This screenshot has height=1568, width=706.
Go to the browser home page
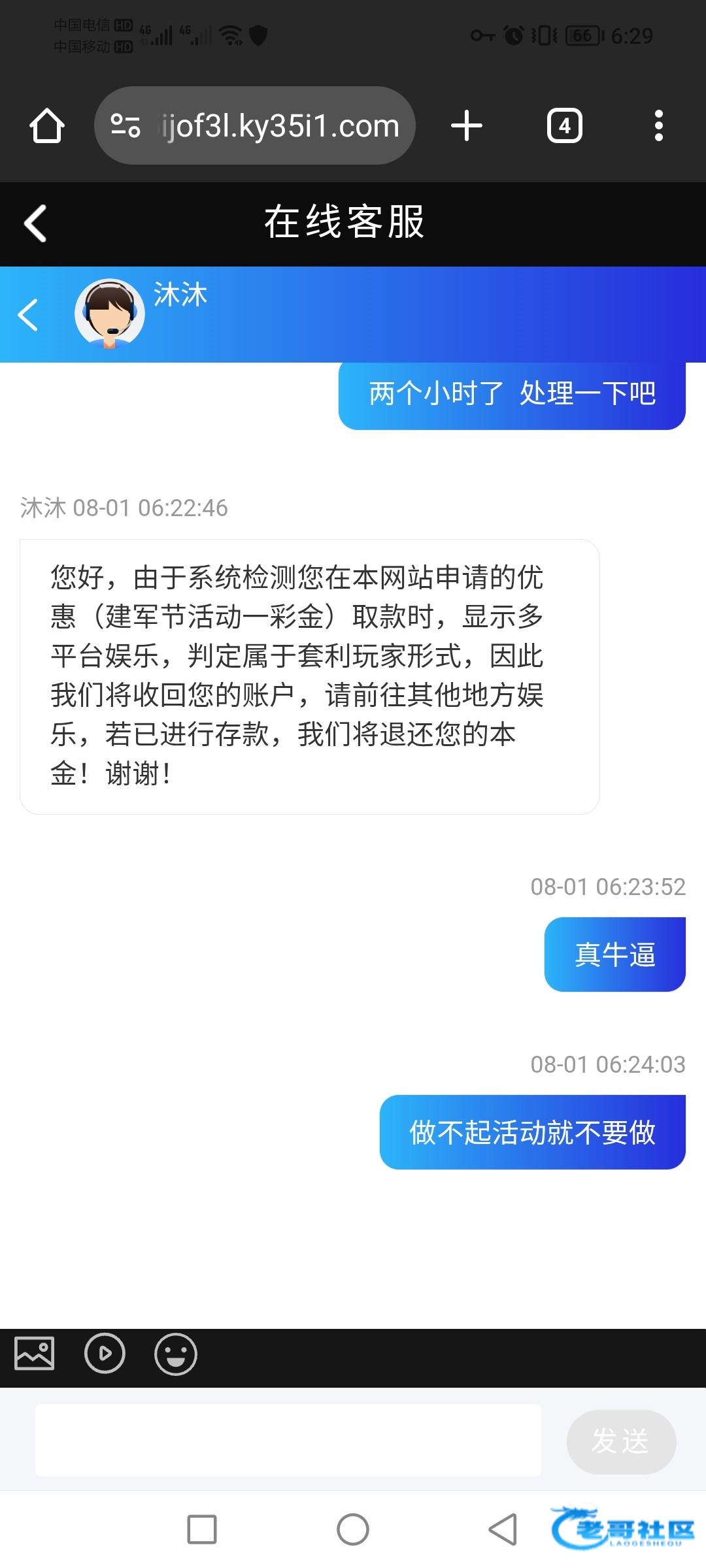point(47,125)
